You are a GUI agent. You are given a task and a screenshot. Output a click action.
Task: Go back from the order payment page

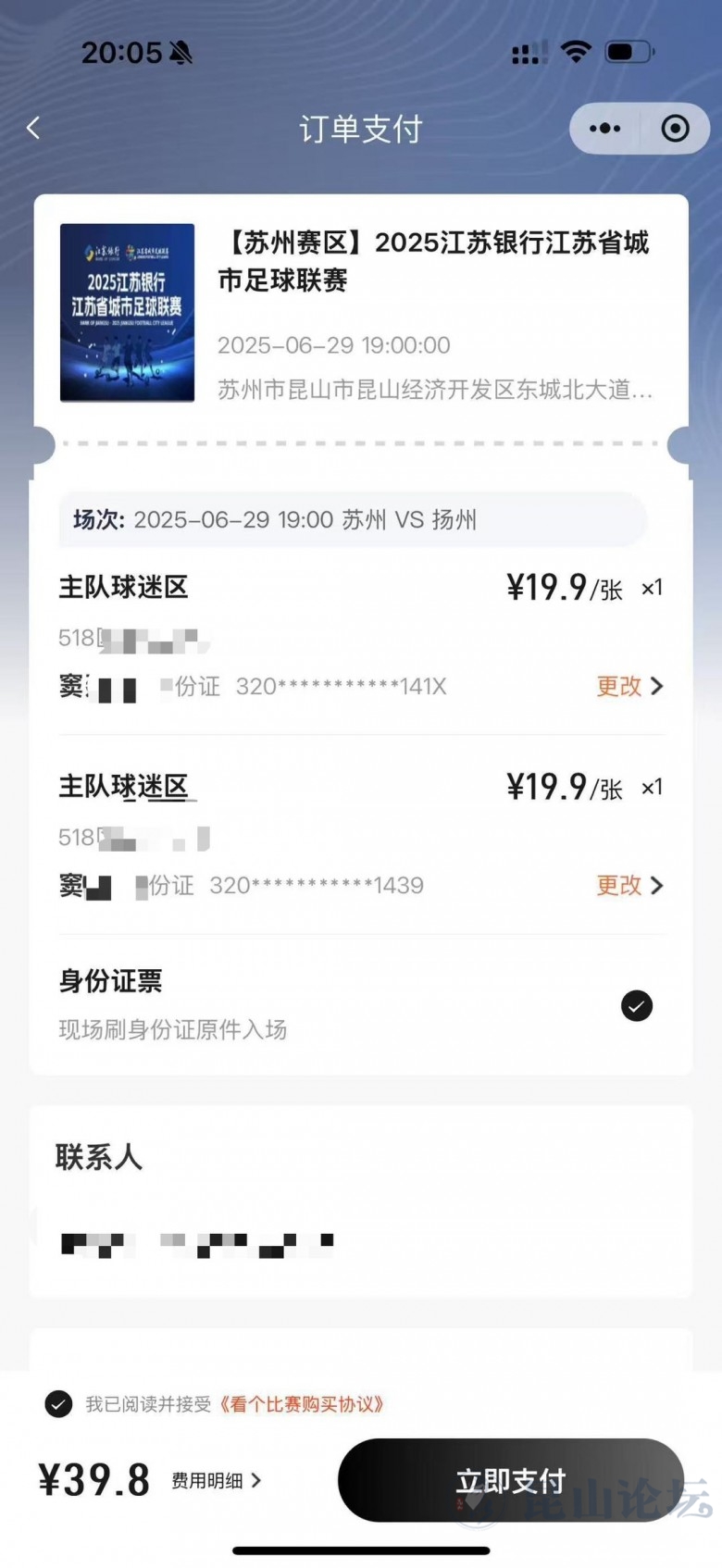(34, 128)
